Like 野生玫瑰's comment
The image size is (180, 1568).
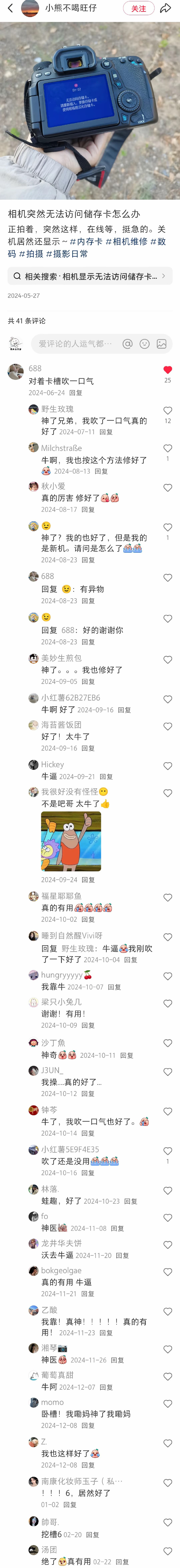(168, 411)
